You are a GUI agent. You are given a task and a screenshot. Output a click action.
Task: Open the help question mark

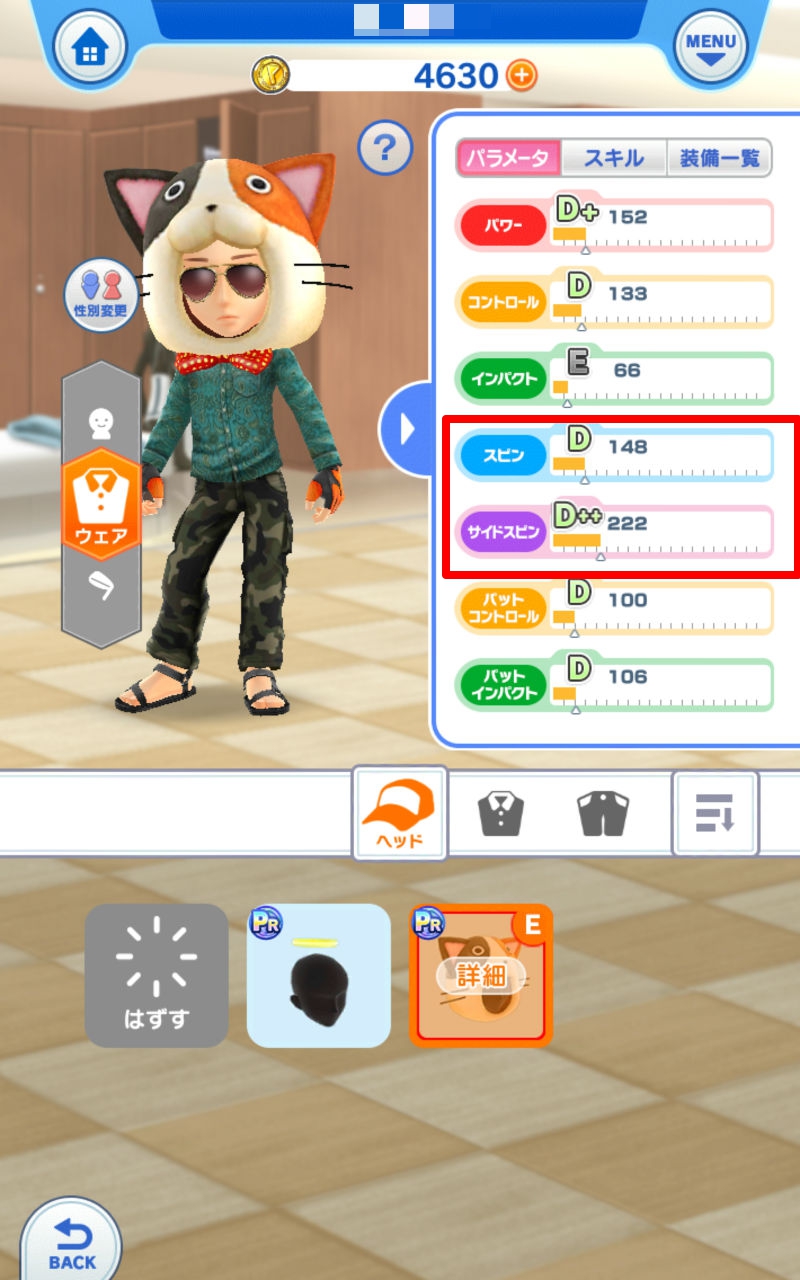[x=385, y=150]
